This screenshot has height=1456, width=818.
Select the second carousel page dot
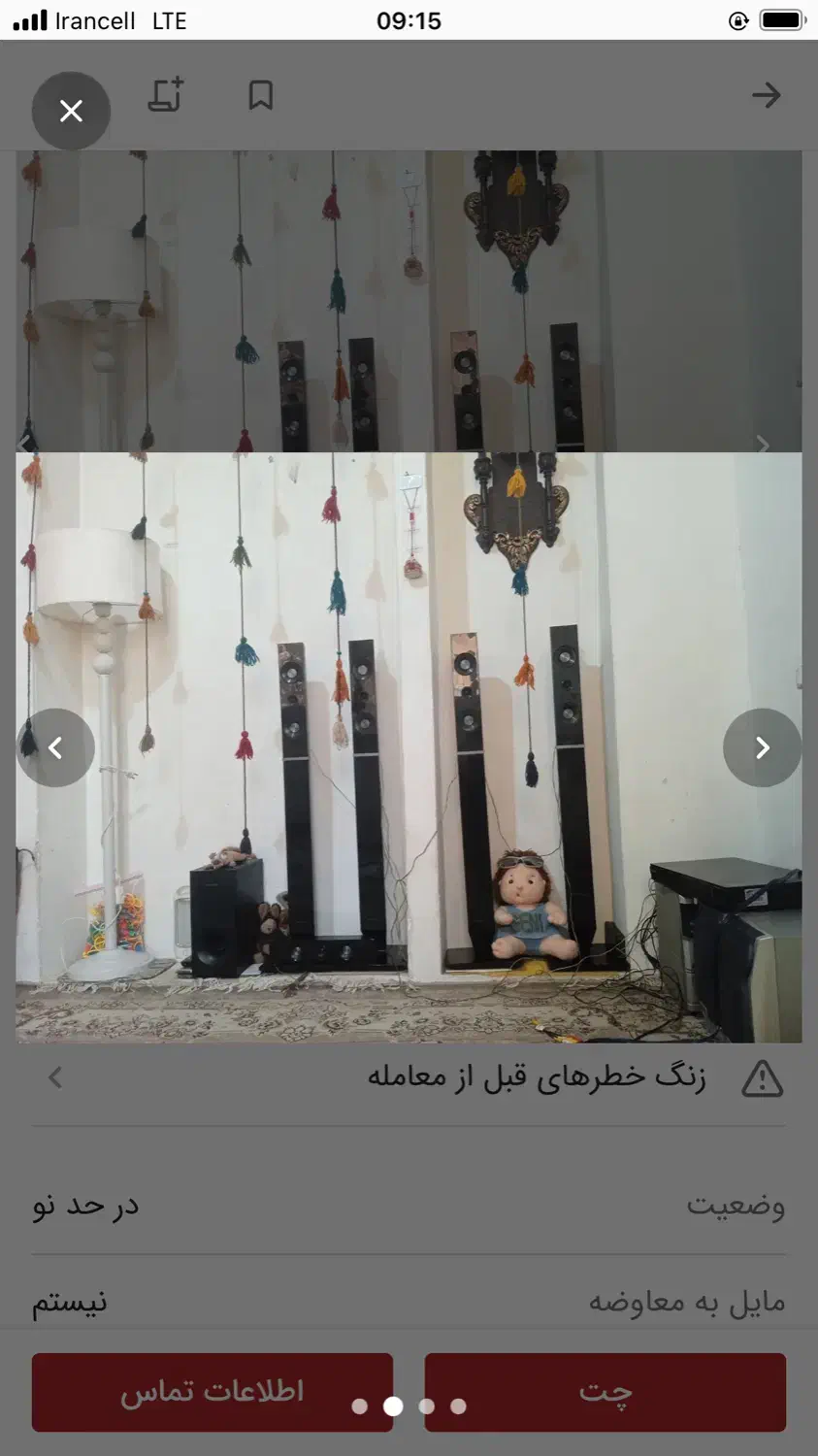(x=393, y=1404)
